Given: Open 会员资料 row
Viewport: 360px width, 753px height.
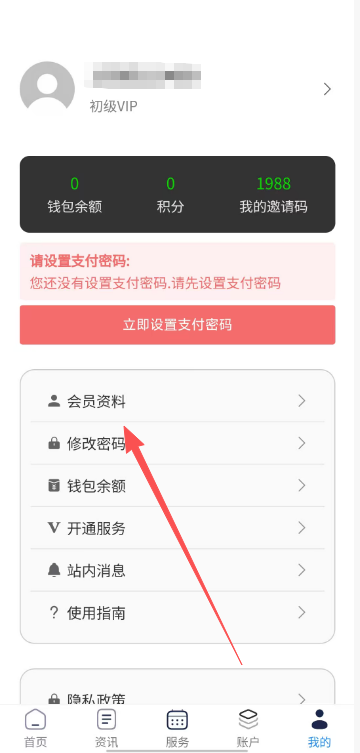Looking at the screenshot, I should [x=178, y=401].
